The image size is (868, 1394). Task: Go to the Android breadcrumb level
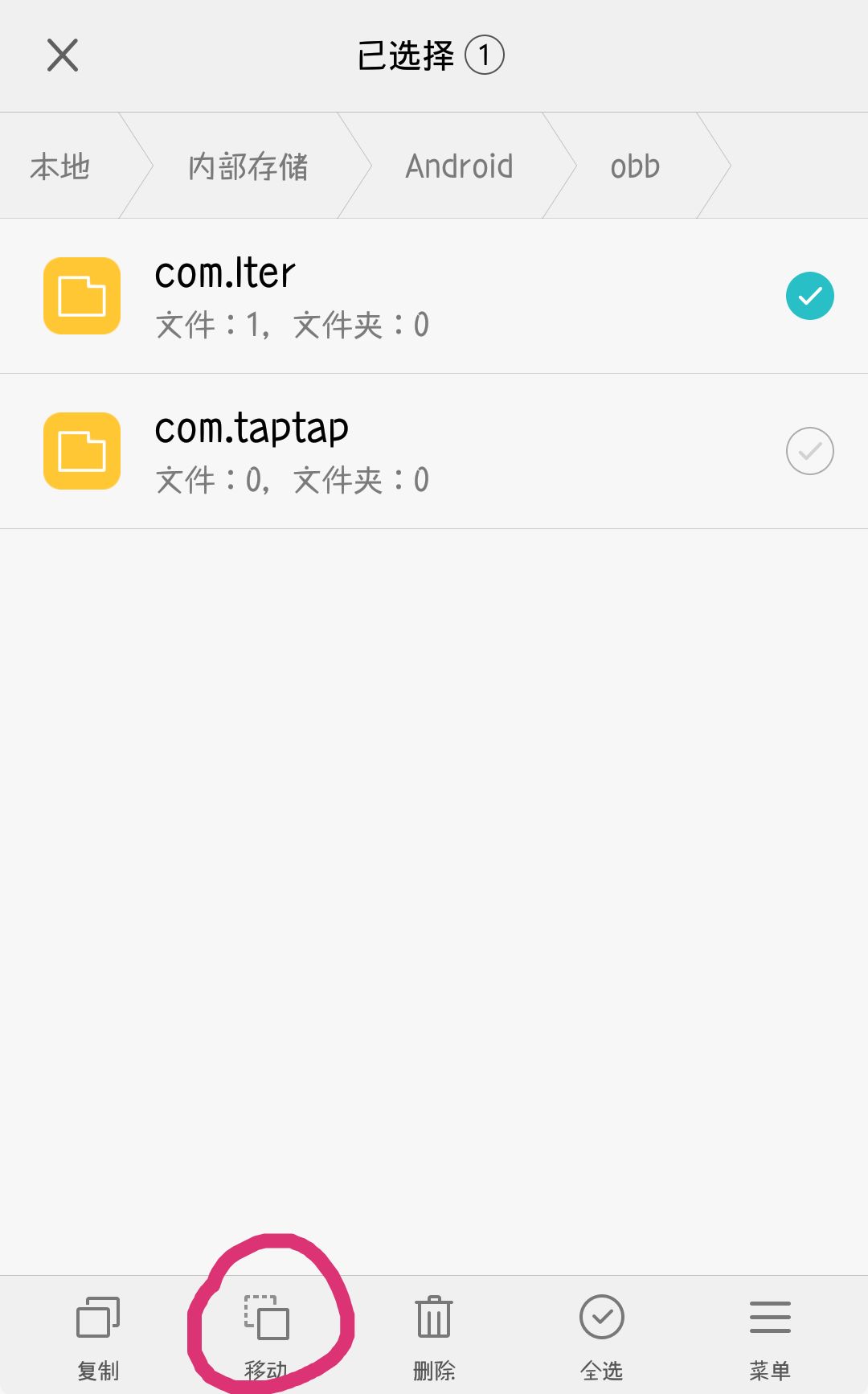point(460,166)
